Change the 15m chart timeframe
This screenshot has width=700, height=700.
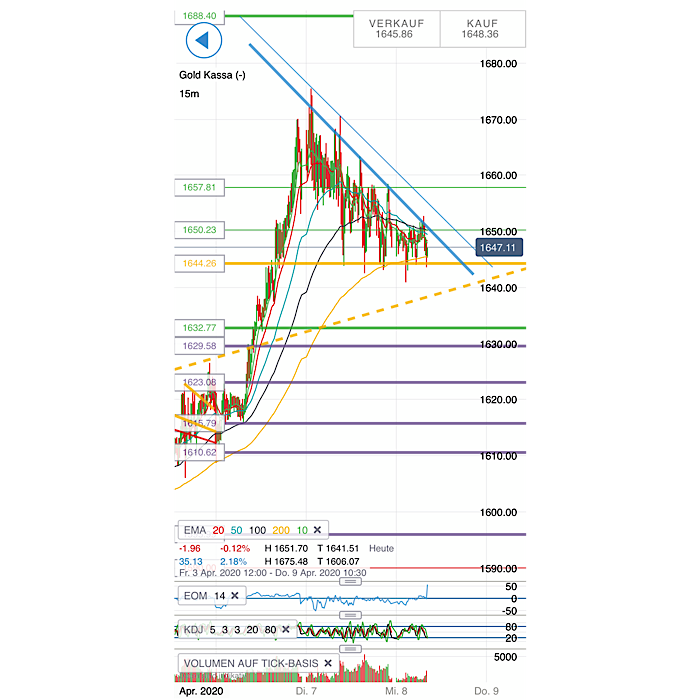[188, 93]
